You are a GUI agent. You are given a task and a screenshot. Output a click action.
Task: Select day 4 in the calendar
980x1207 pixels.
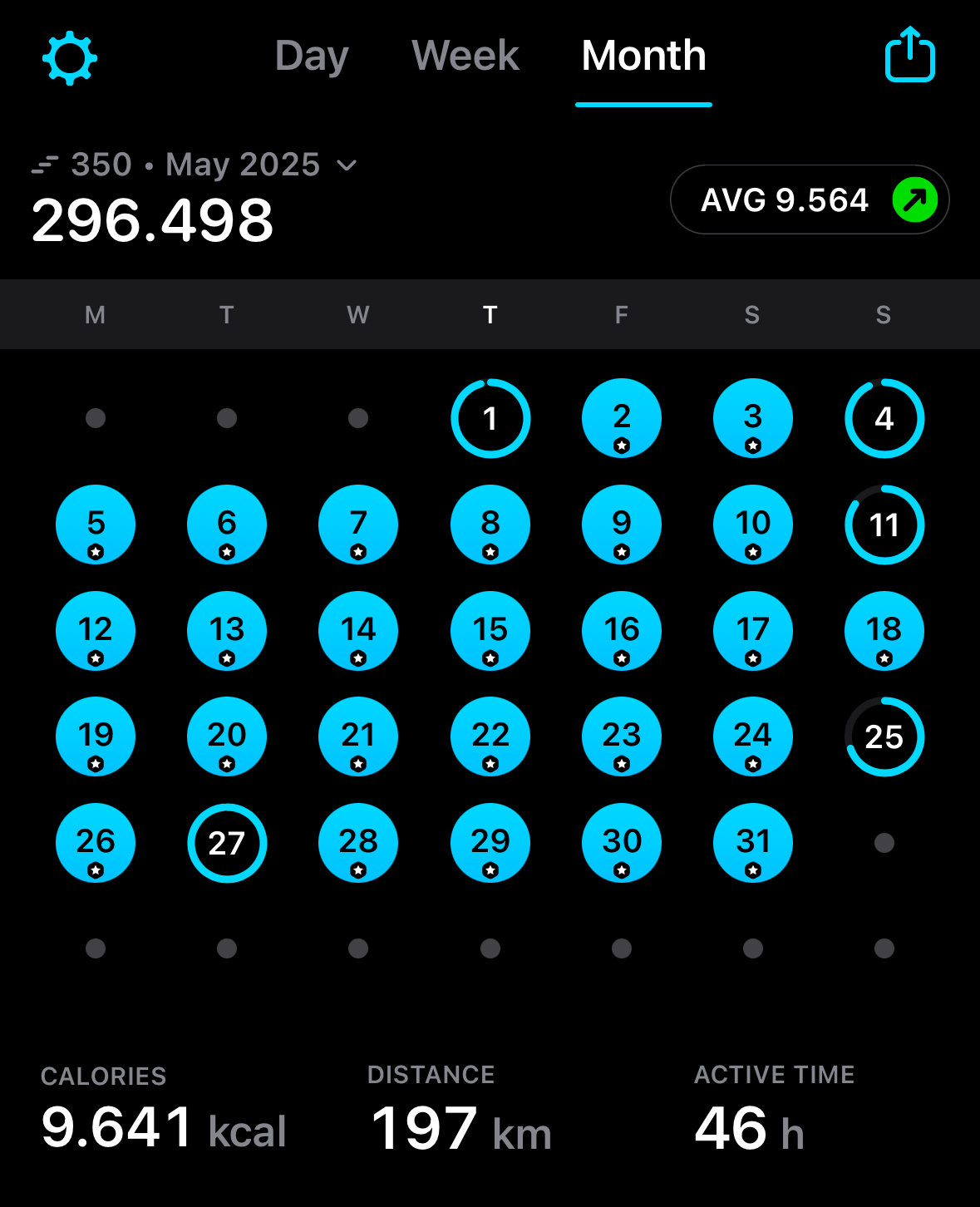point(884,418)
